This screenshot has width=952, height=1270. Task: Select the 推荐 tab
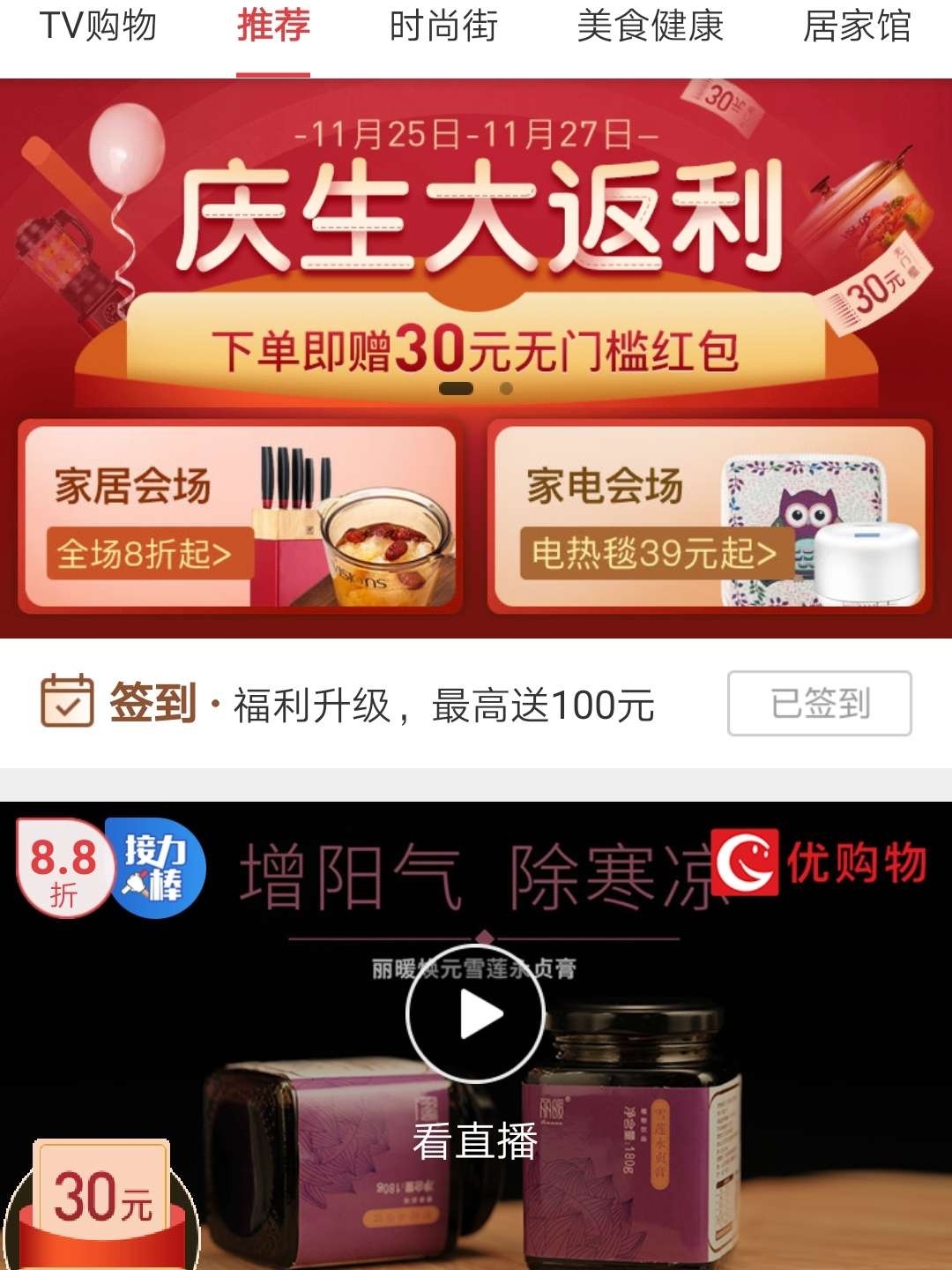click(x=273, y=26)
